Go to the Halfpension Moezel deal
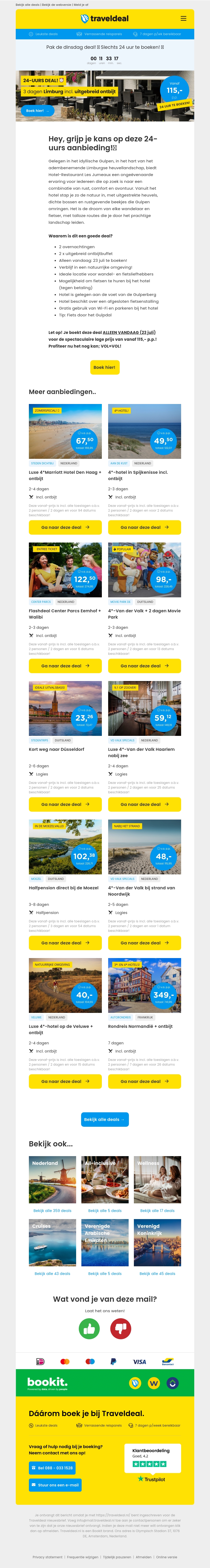The image size is (210, 1568). (65, 943)
